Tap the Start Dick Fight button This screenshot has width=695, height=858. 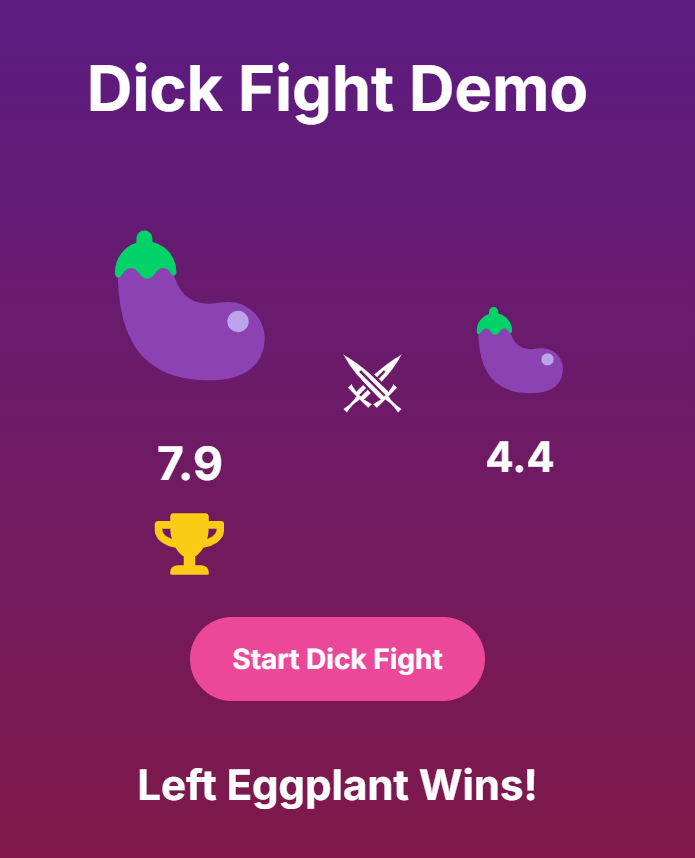point(337,659)
